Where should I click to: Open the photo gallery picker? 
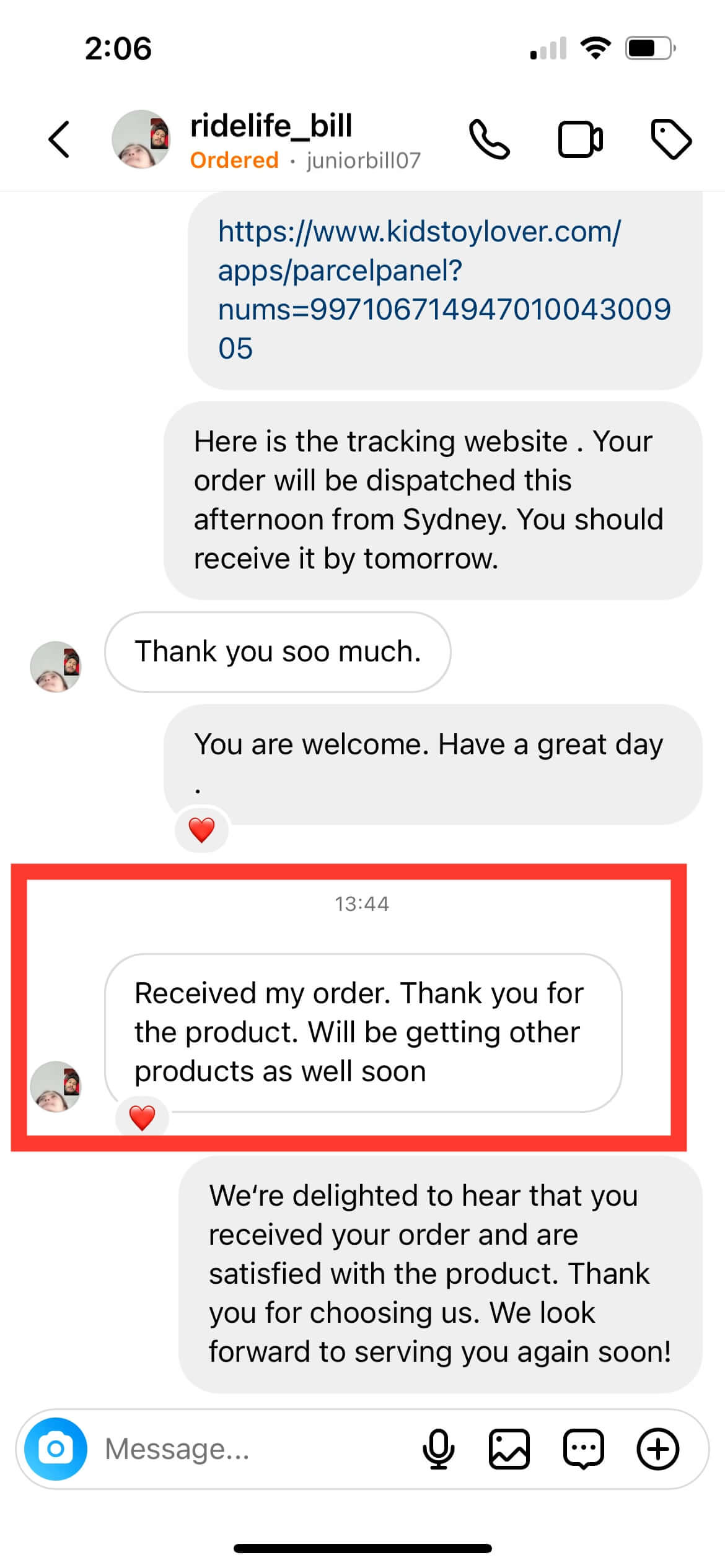[509, 1449]
